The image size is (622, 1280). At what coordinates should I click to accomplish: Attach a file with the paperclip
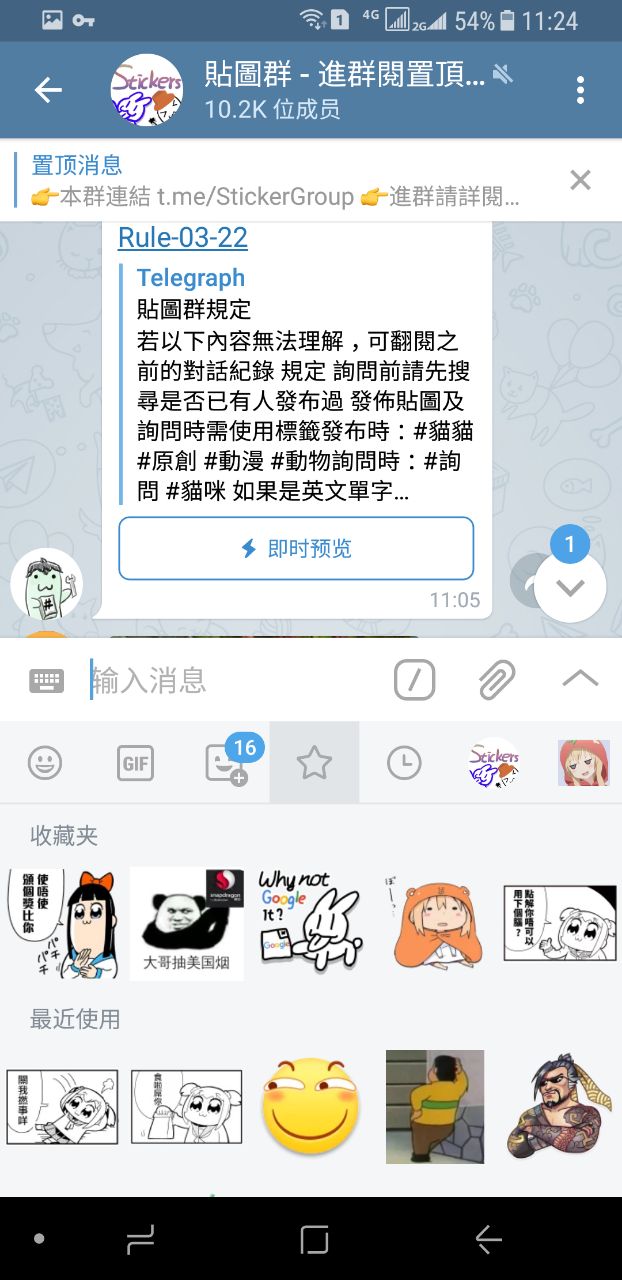496,681
